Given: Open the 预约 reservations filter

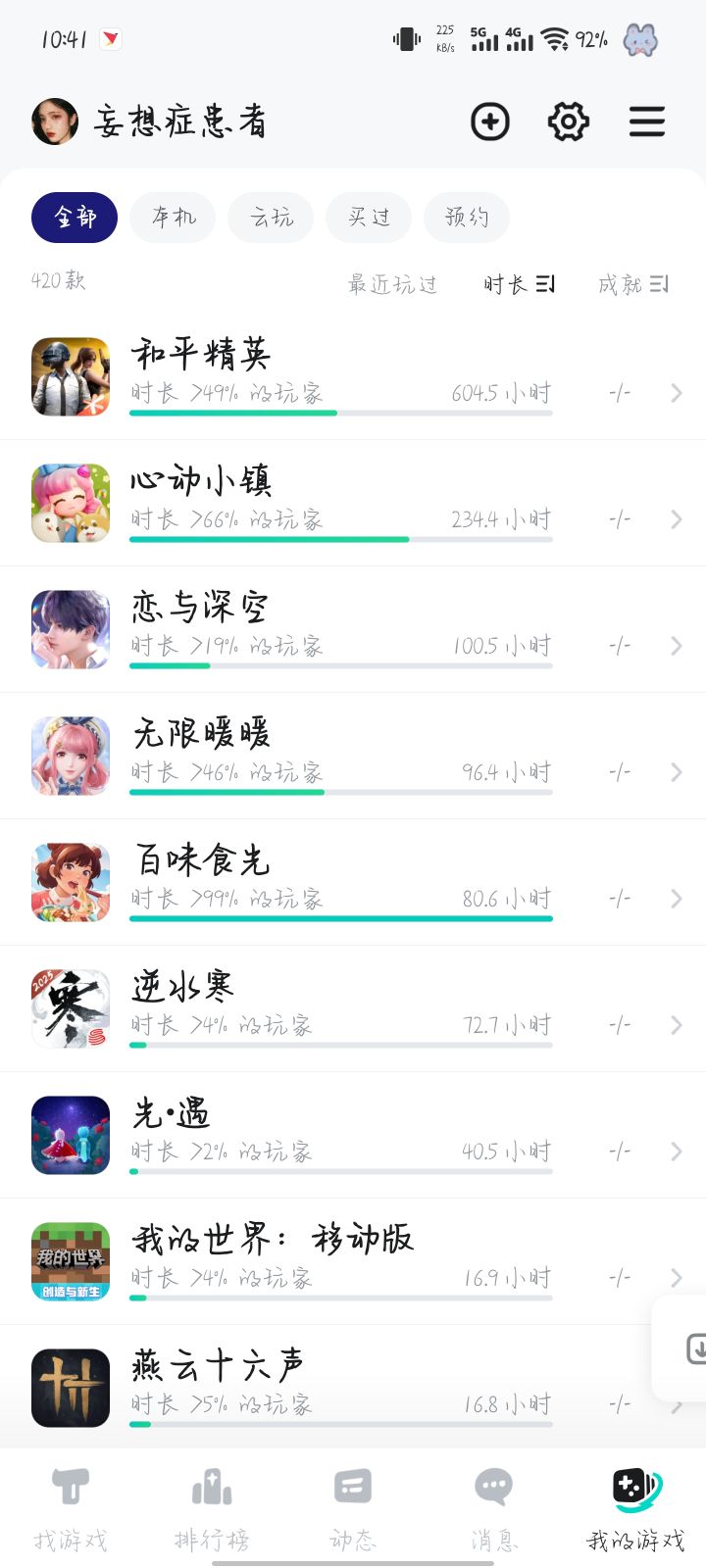Looking at the screenshot, I should [467, 218].
